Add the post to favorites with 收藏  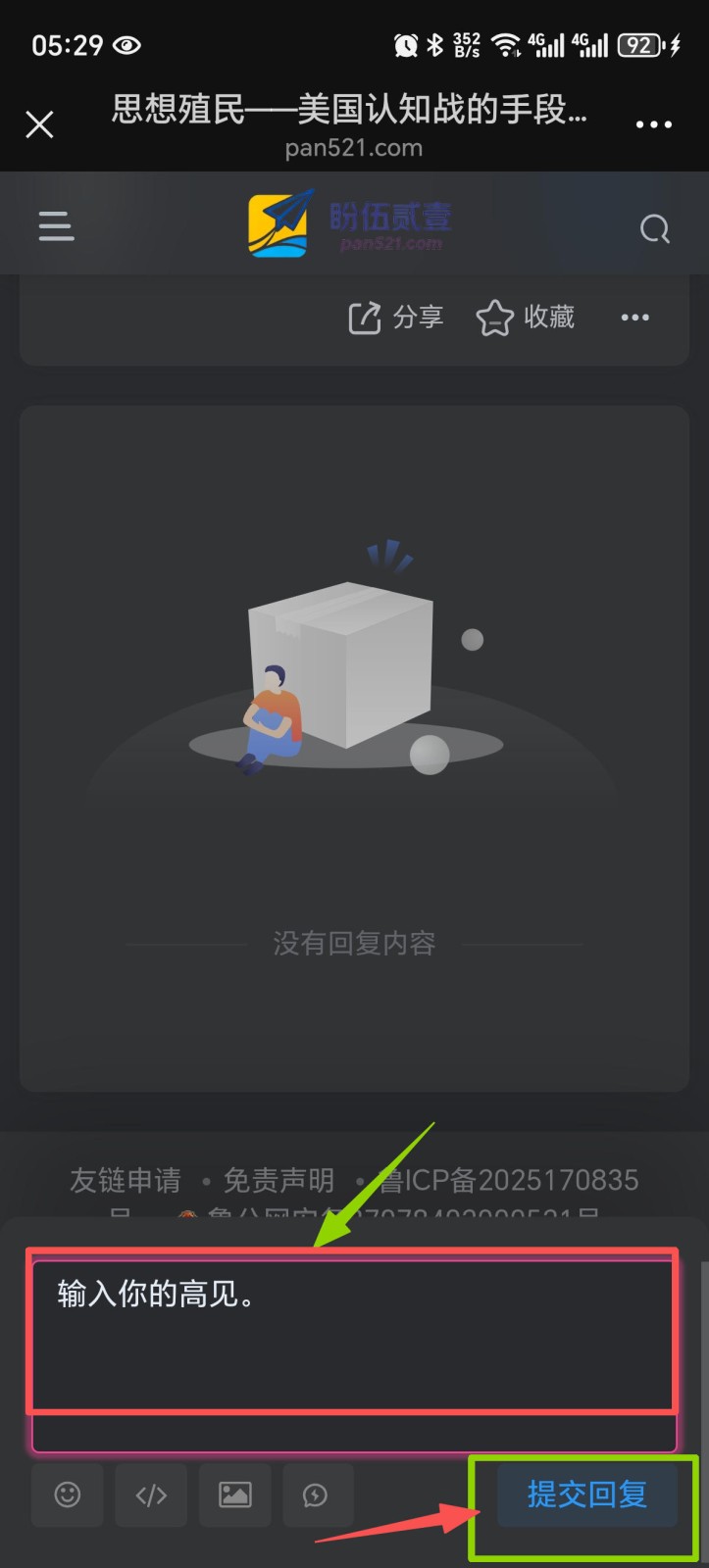point(526,318)
